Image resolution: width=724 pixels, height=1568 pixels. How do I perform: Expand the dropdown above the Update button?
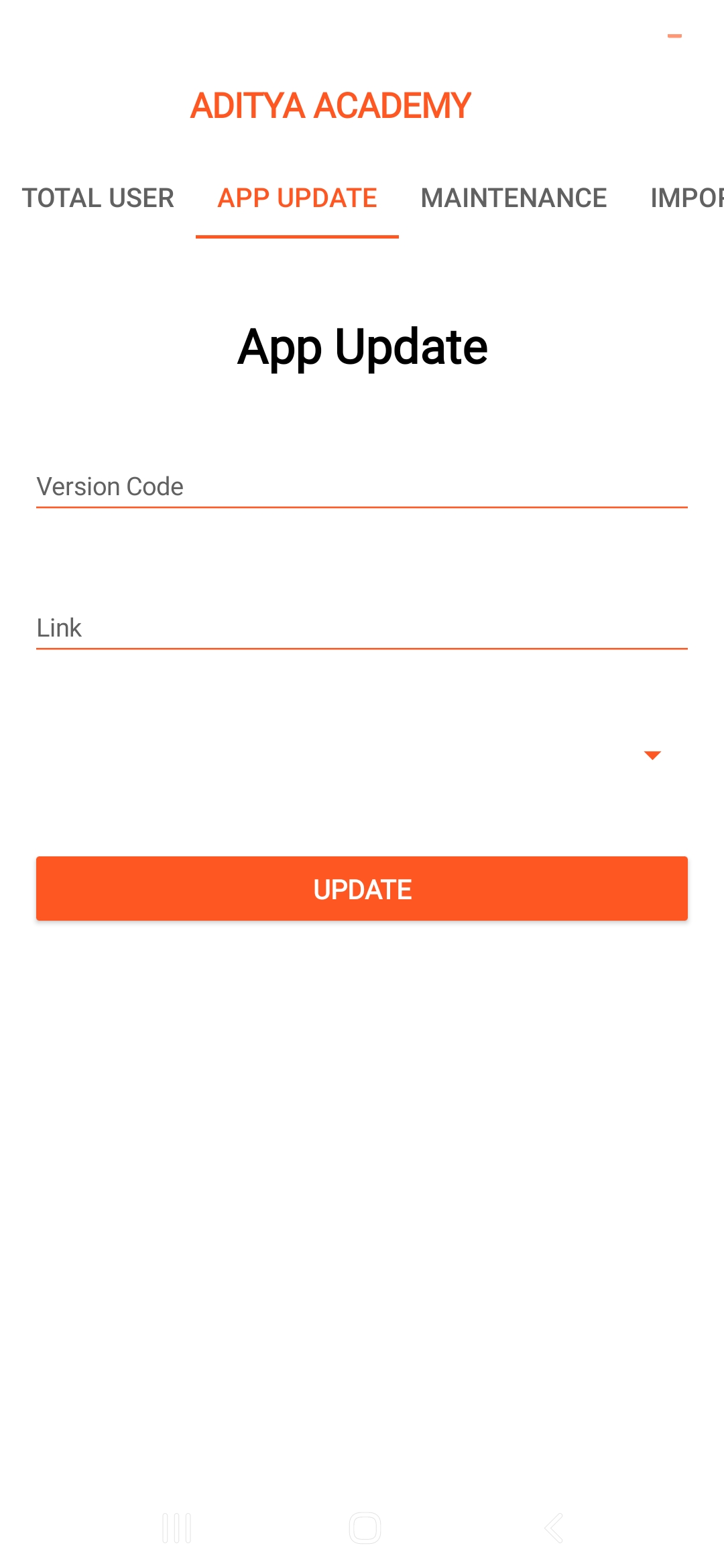coord(362,755)
